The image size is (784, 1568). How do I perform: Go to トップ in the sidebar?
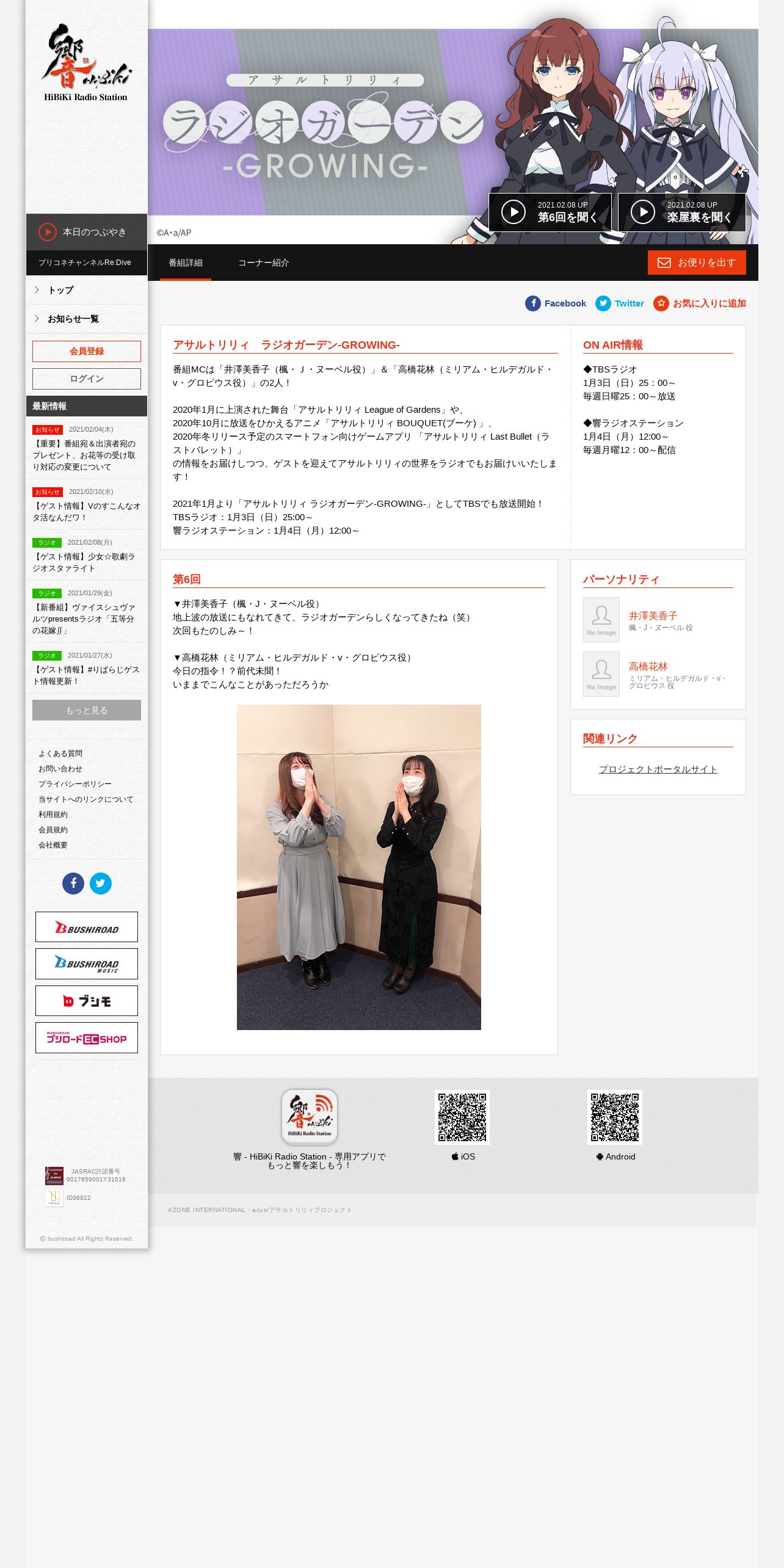pos(87,290)
